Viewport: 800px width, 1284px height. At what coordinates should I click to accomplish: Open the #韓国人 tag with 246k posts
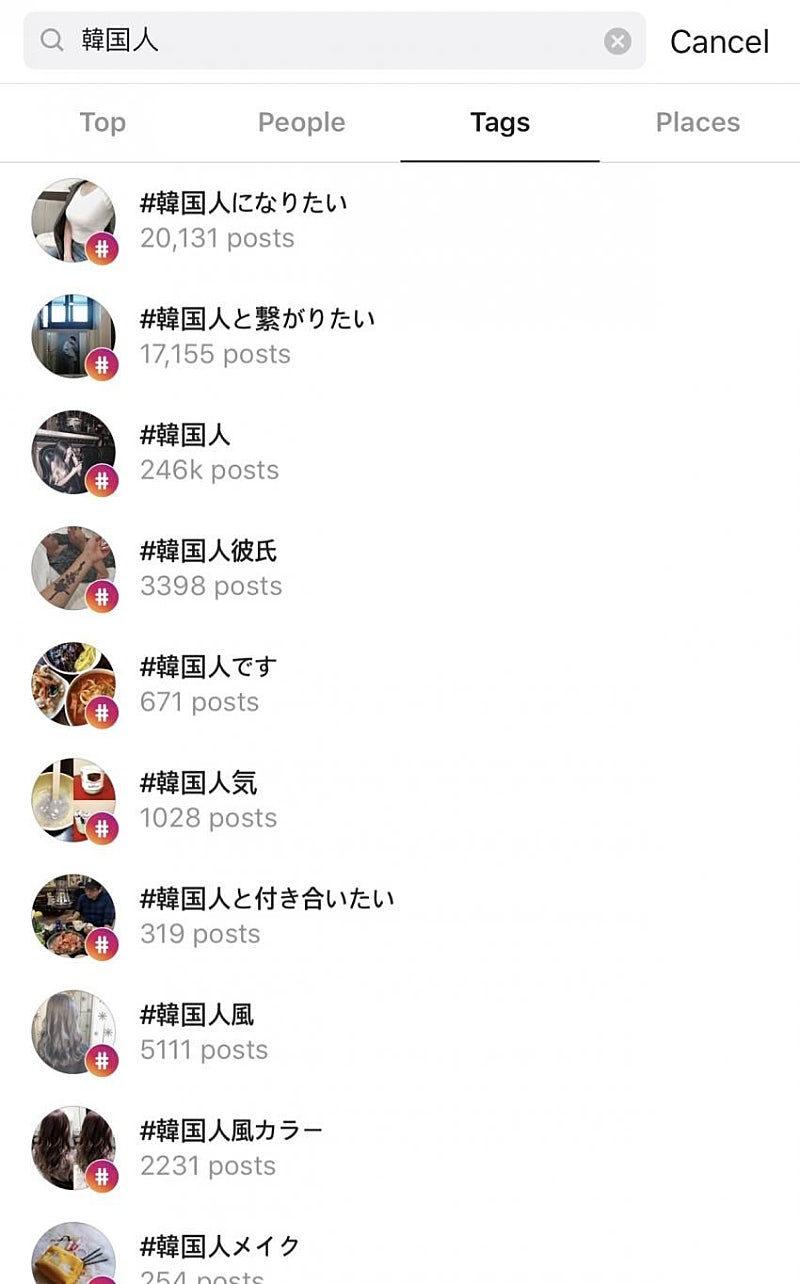tap(400, 453)
